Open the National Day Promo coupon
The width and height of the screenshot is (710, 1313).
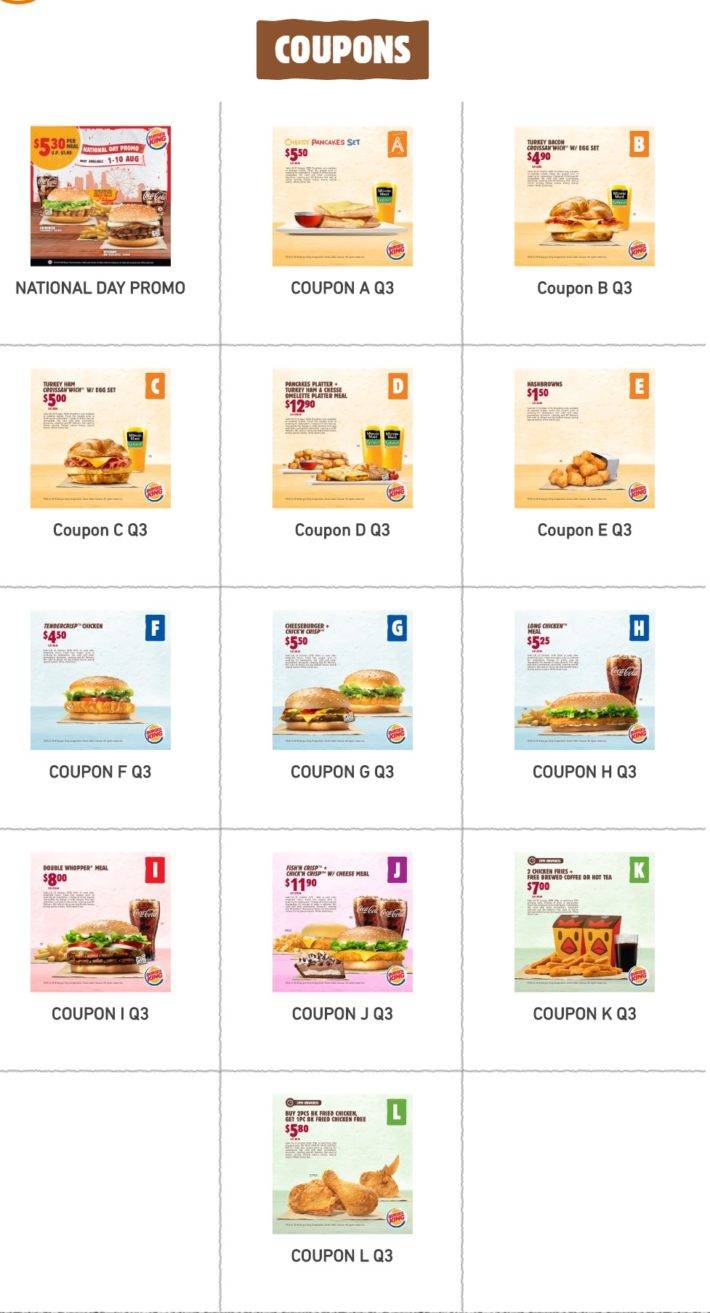pyautogui.click(x=100, y=196)
